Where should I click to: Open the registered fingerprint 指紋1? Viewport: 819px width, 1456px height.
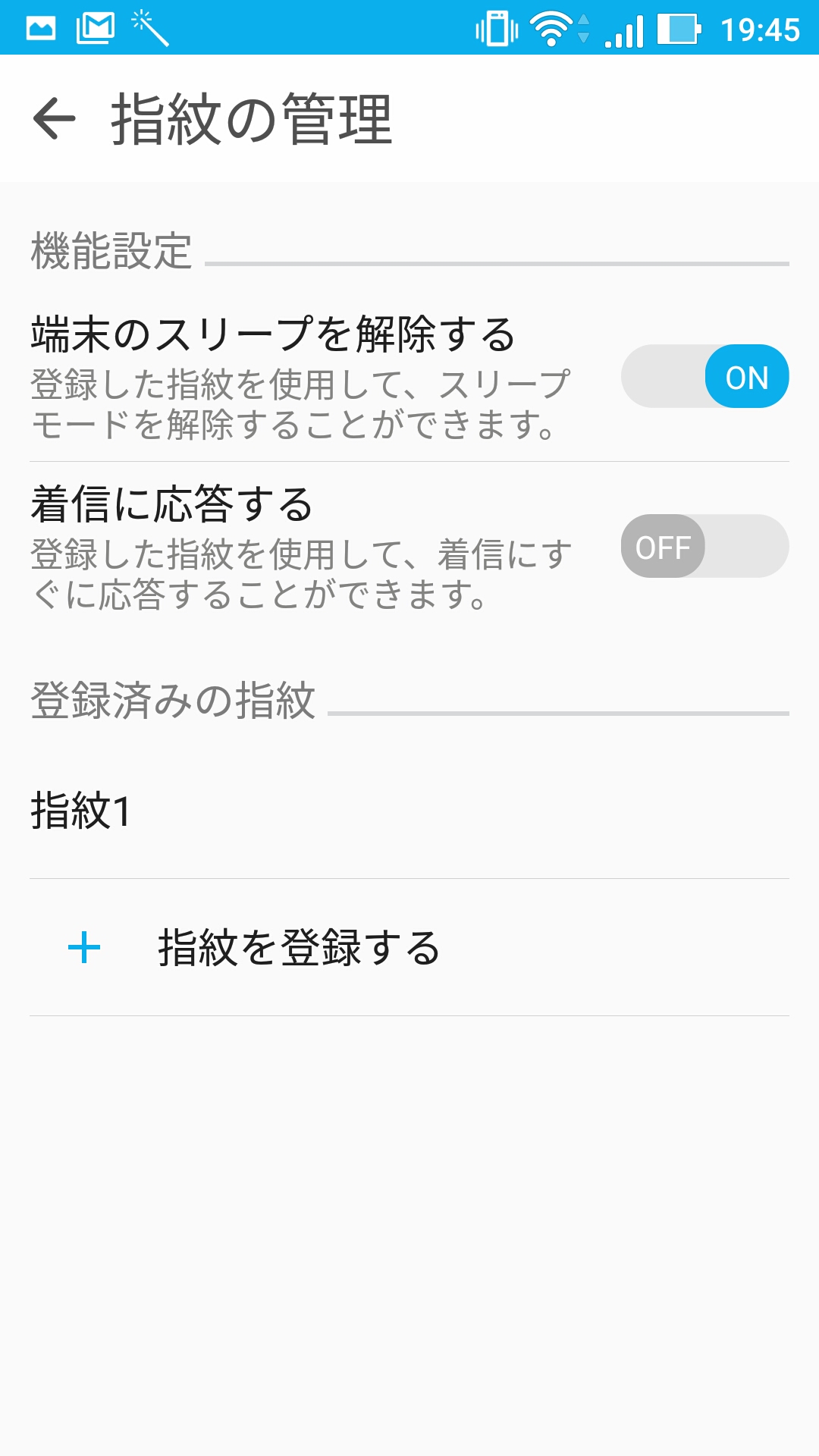409,810
